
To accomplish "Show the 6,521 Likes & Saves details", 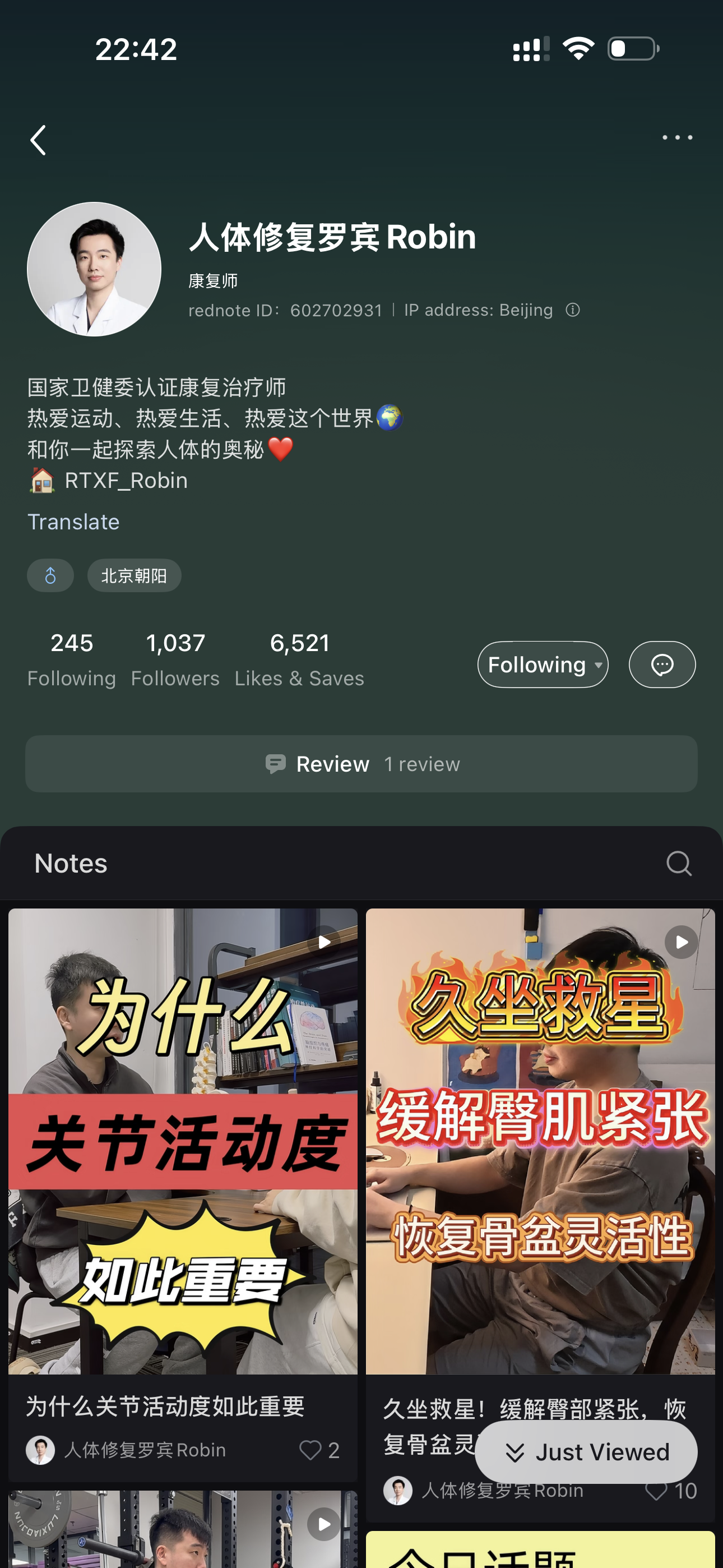I will click(299, 659).
